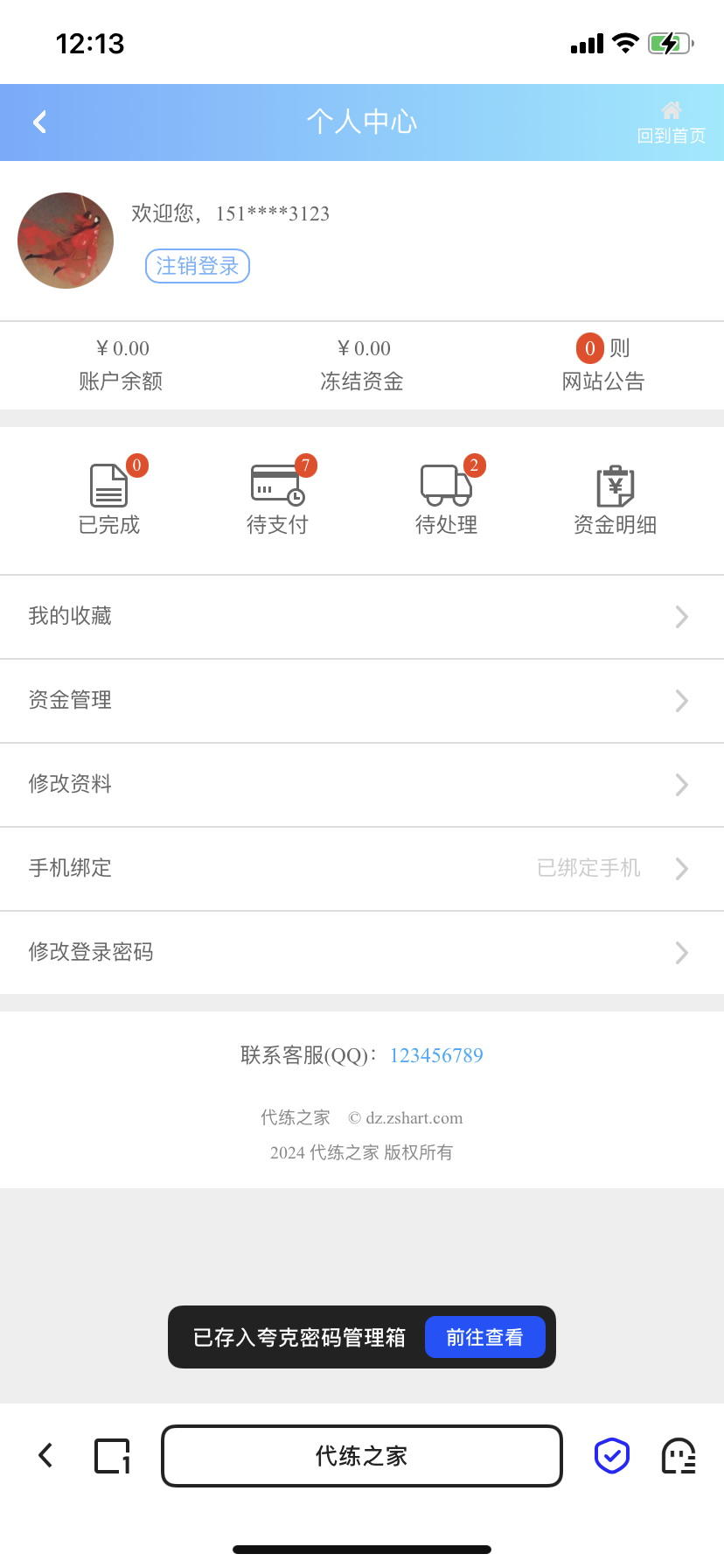The width and height of the screenshot is (724, 1568).
Task: Open 手机绑定 row
Action: click(x=362, y=869)
